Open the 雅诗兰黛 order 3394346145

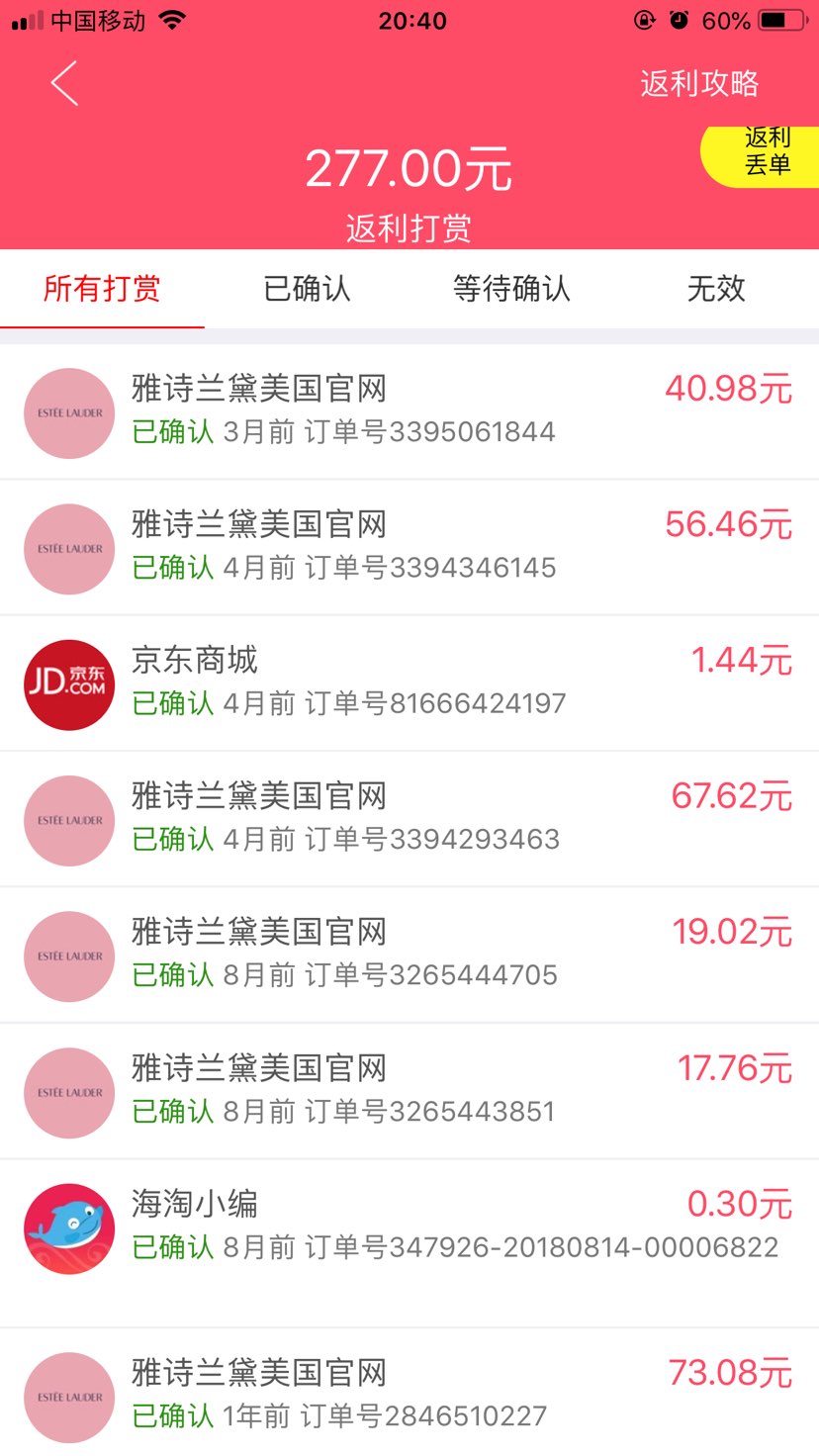tap(409, 548)
